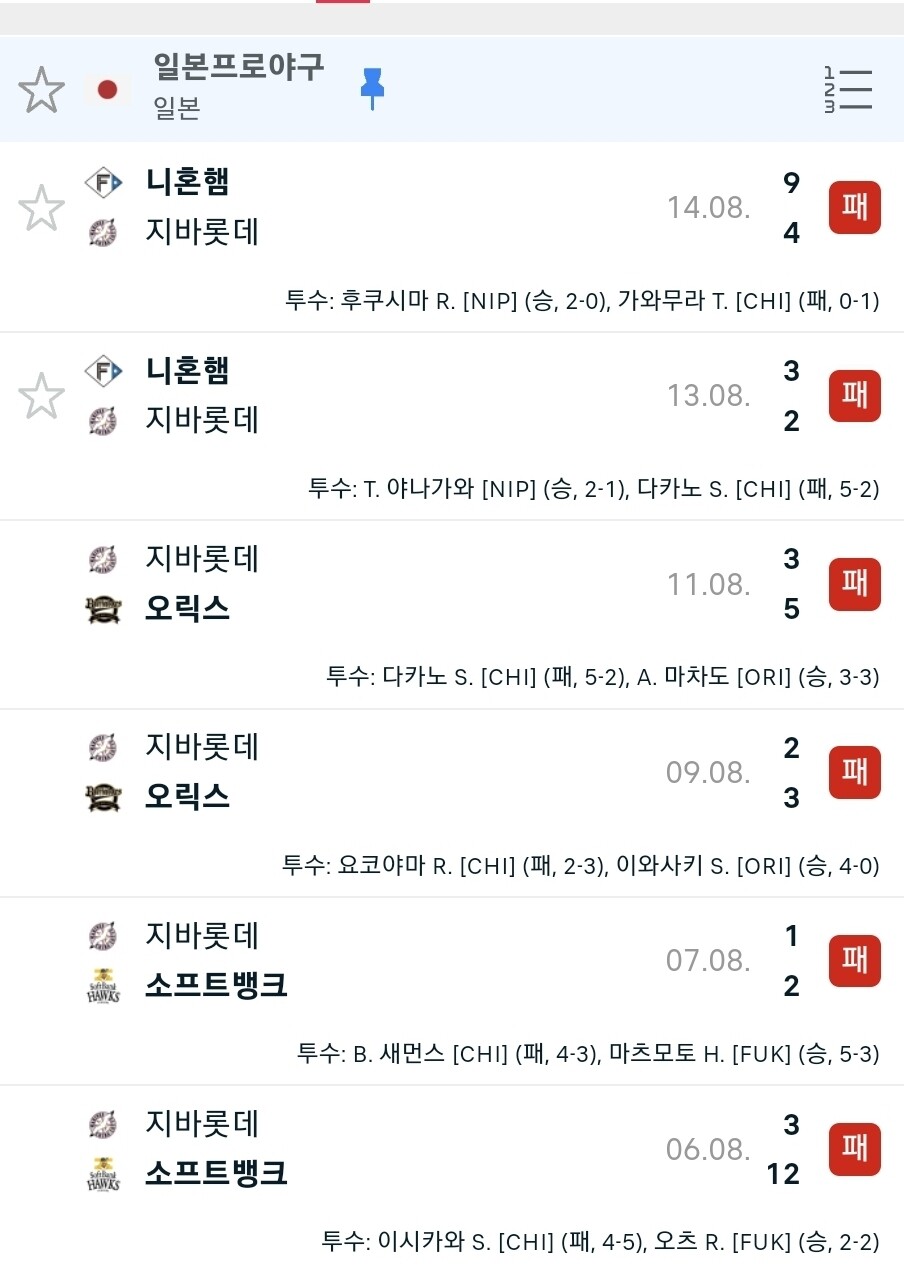The height and width of the screenshot is (1271, 904).
Task: Open the 14.08. 니혼햄 9-4 지바롯데 match
Action: pos(452,237)
